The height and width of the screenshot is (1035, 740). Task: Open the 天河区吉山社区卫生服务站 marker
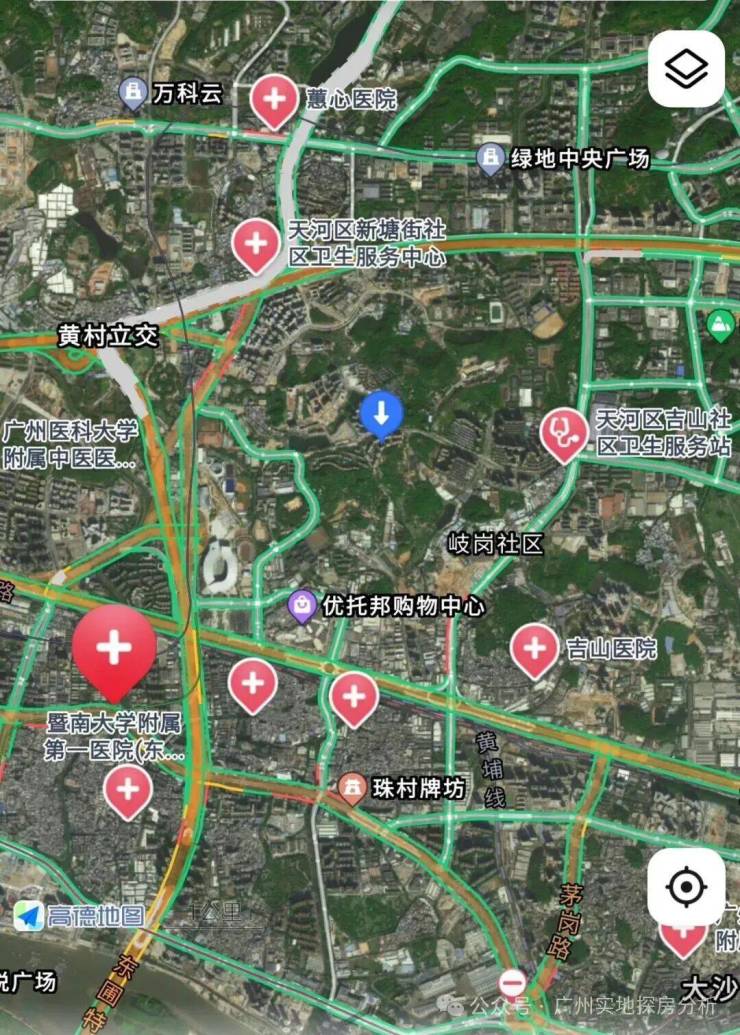coord(564,433)
